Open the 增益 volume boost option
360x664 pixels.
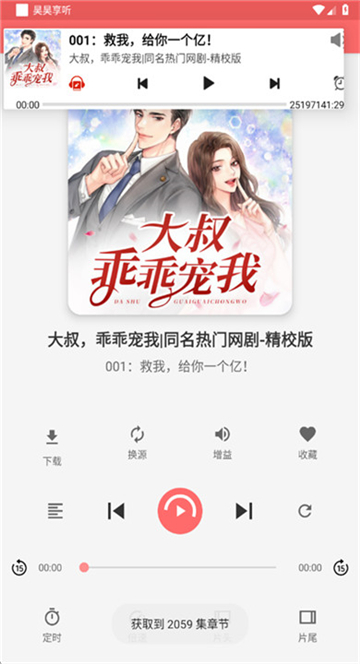coord(222,443)
